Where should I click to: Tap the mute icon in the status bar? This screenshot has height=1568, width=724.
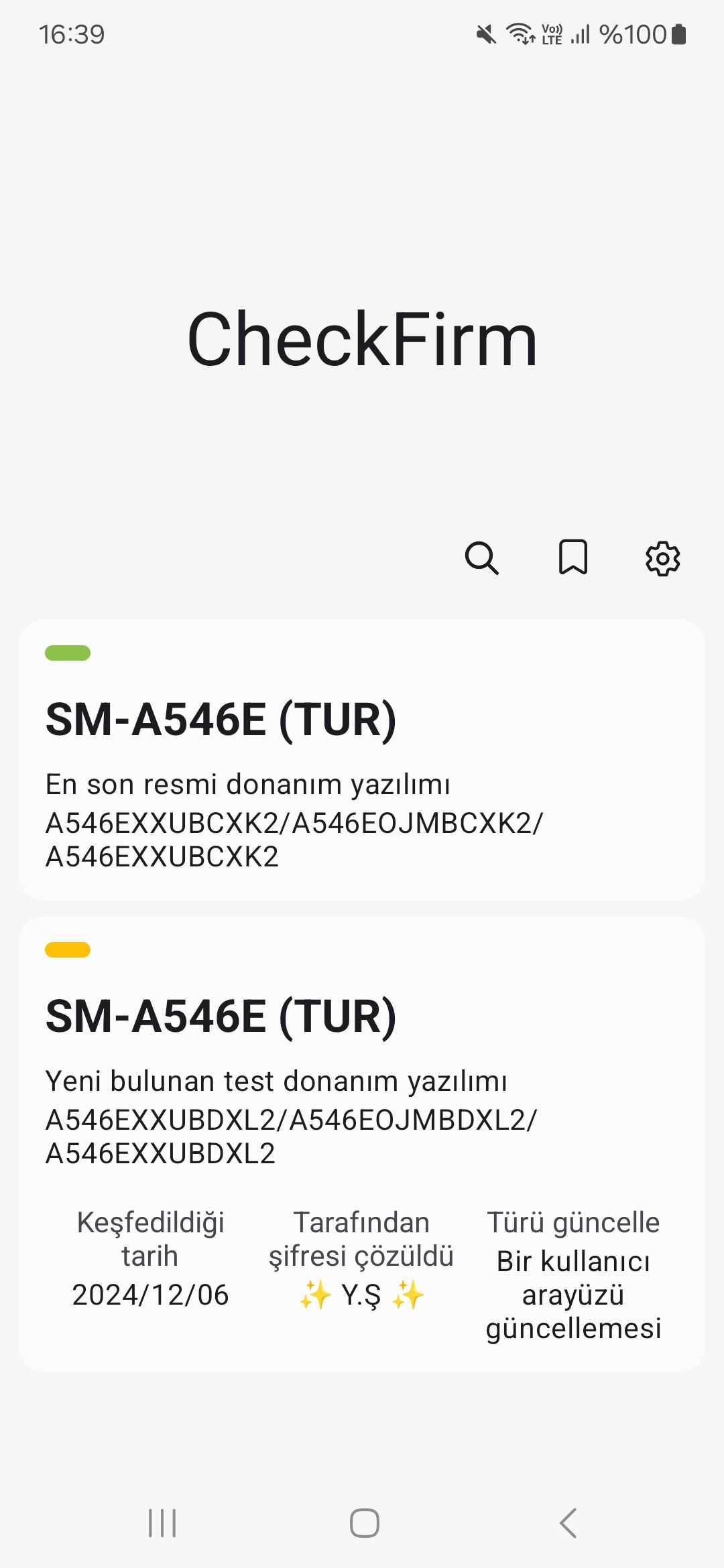pos(485,35)
